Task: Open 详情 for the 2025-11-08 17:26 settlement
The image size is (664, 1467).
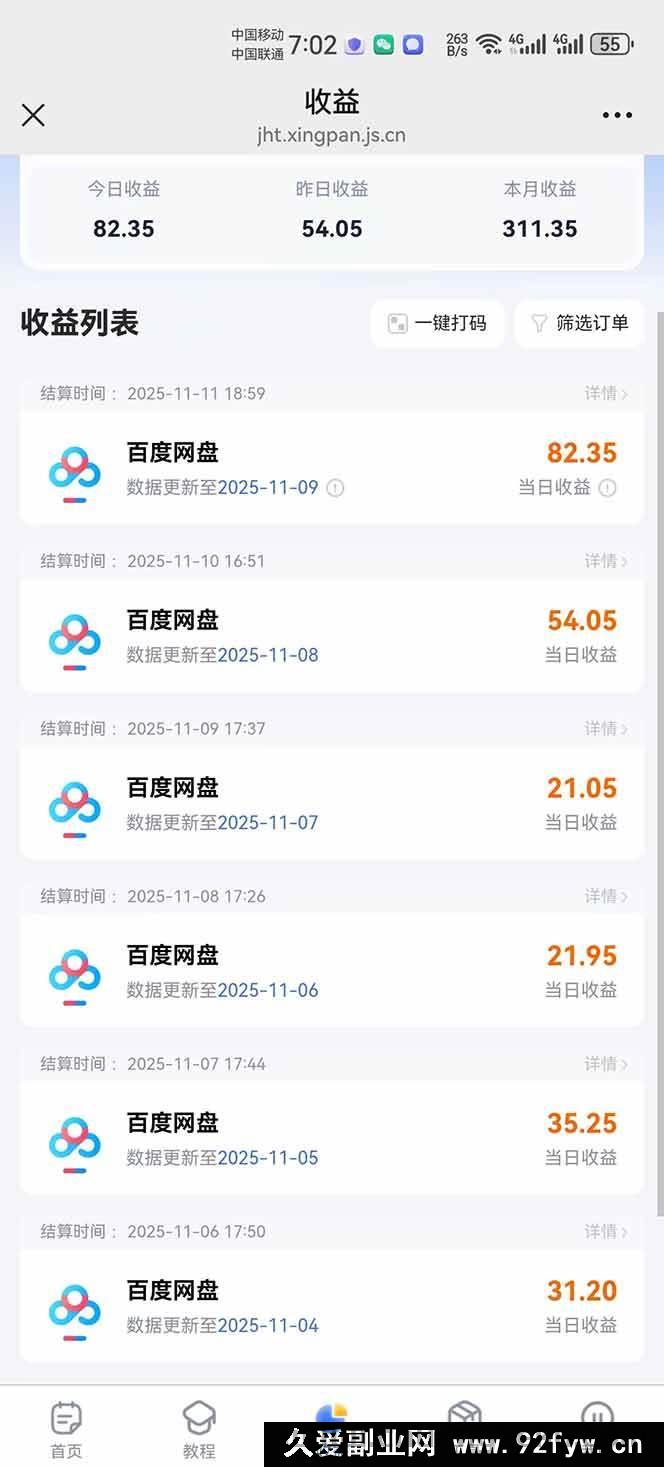Action: (606, 896)
